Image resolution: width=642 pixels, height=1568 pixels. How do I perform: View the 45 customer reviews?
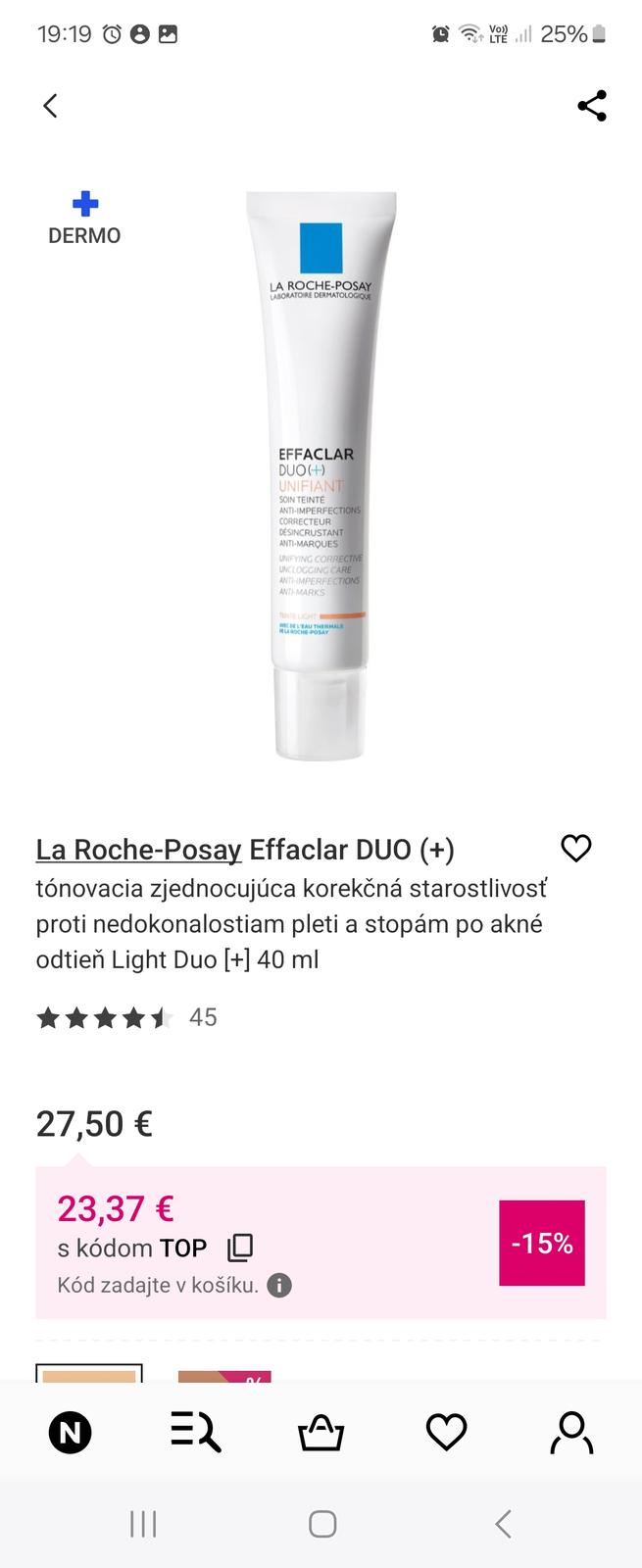125,1017
